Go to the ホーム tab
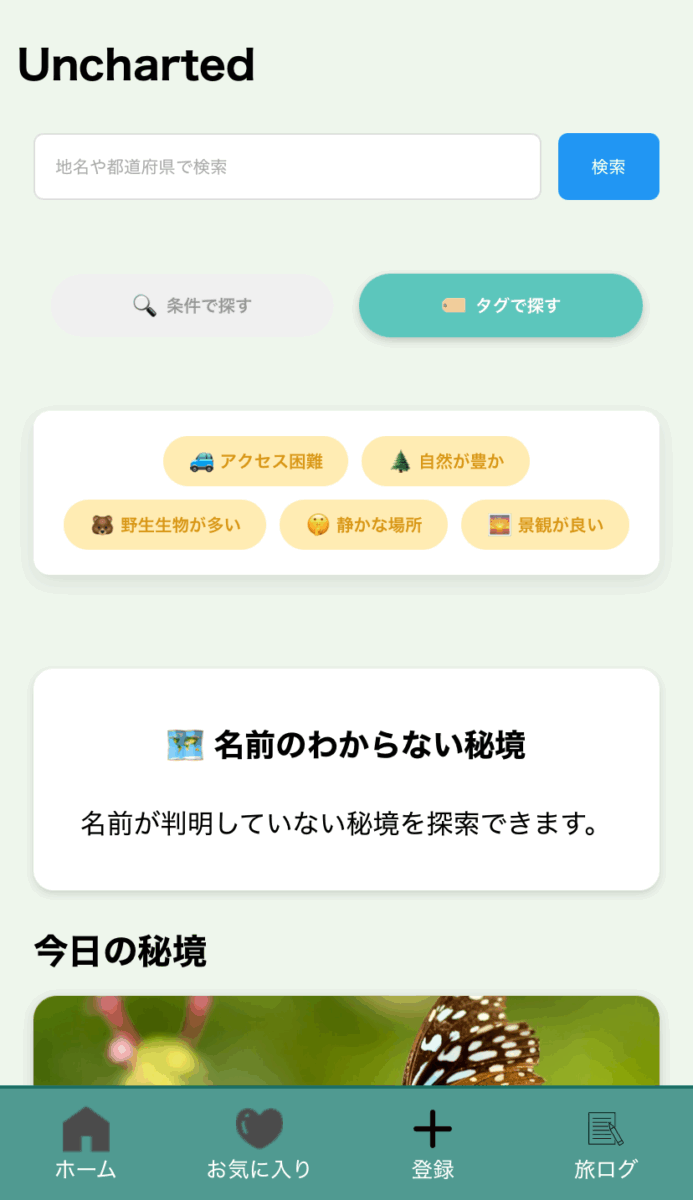 tap(86, 1143)
